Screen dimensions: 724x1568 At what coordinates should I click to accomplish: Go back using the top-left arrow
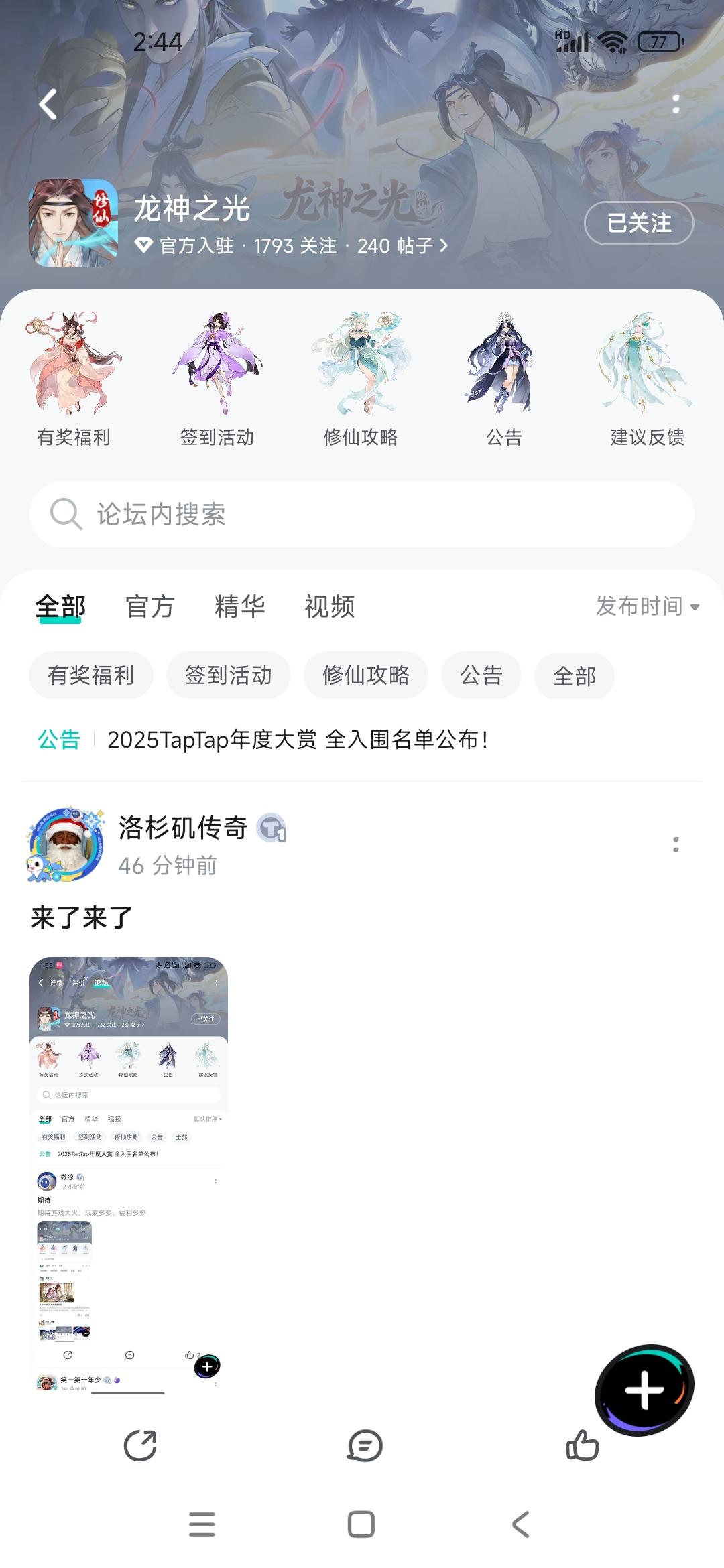coord(48,105)
